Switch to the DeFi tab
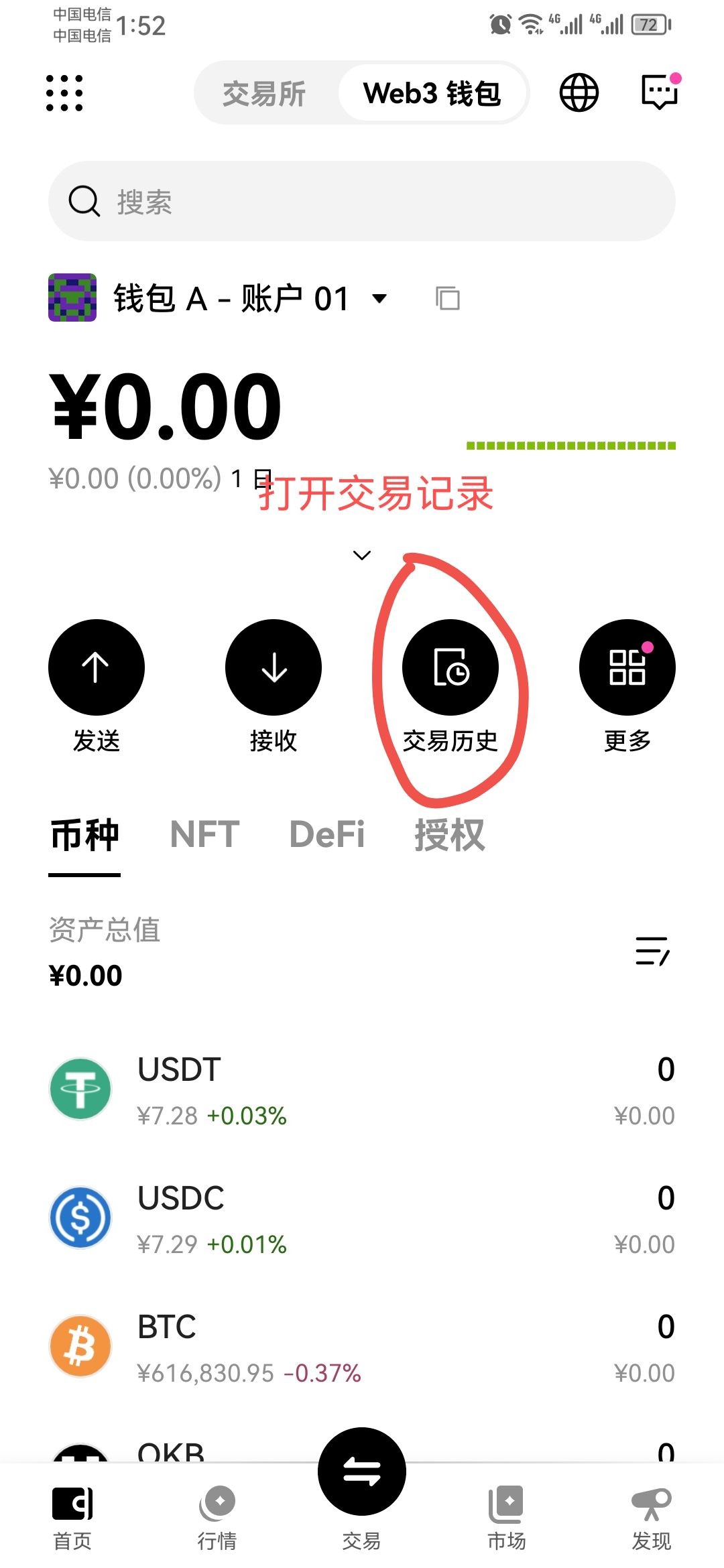Screen dimensions: 724x1568 [x=327, y=835]
